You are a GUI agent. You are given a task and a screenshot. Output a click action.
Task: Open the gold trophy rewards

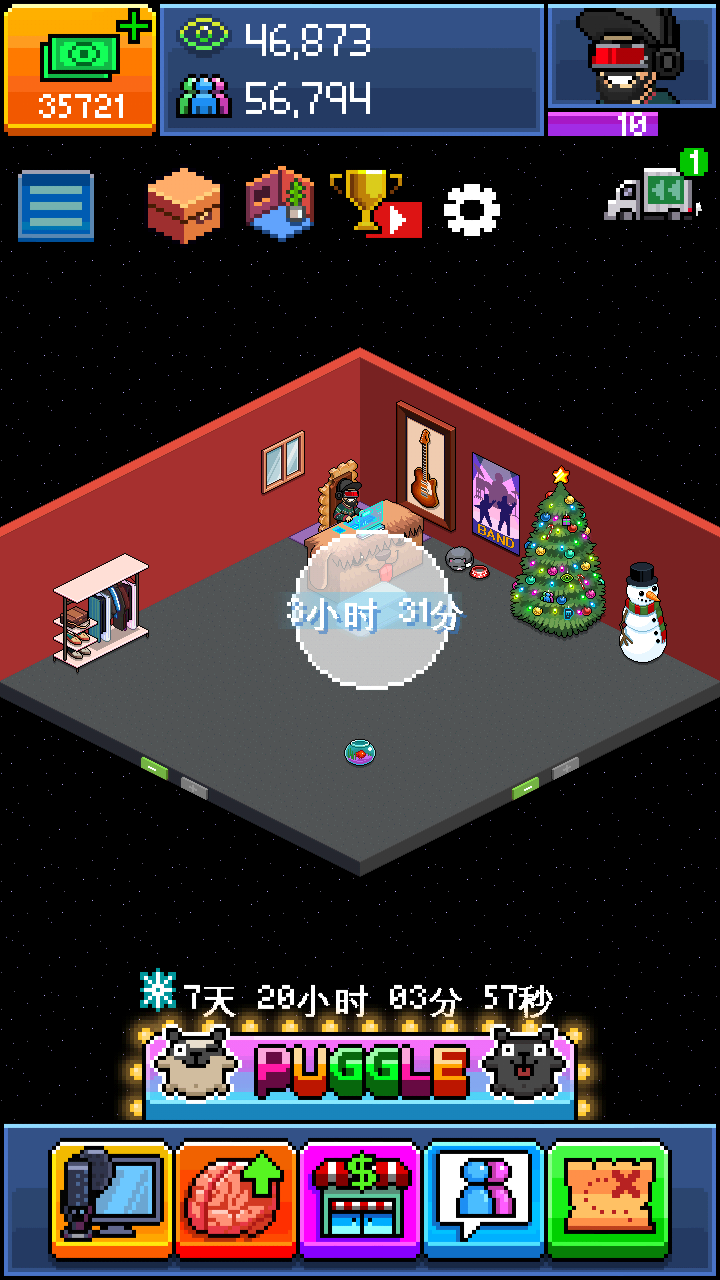coord(373,204)
